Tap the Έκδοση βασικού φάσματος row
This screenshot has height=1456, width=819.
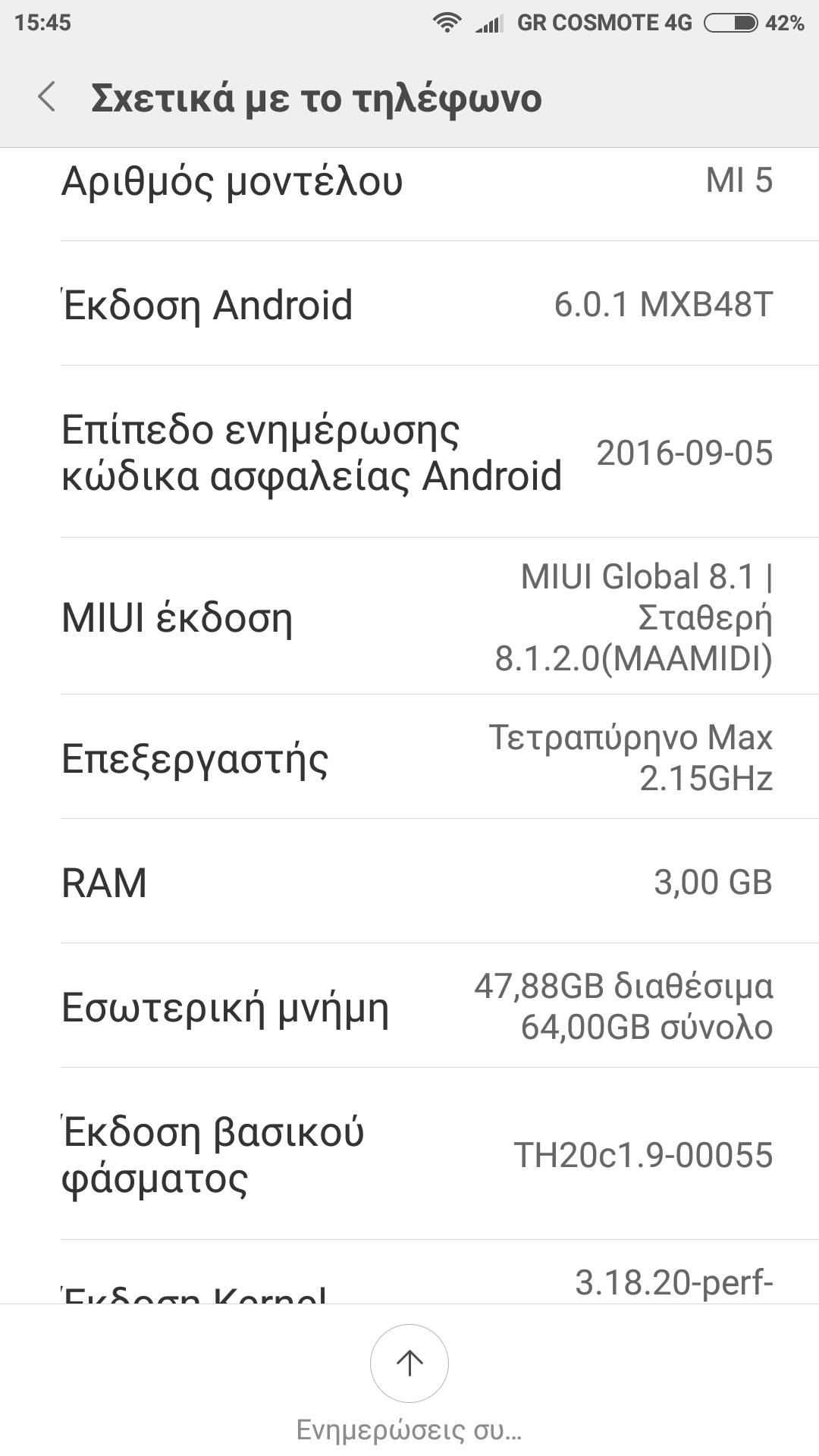[x=409, y=1154]
